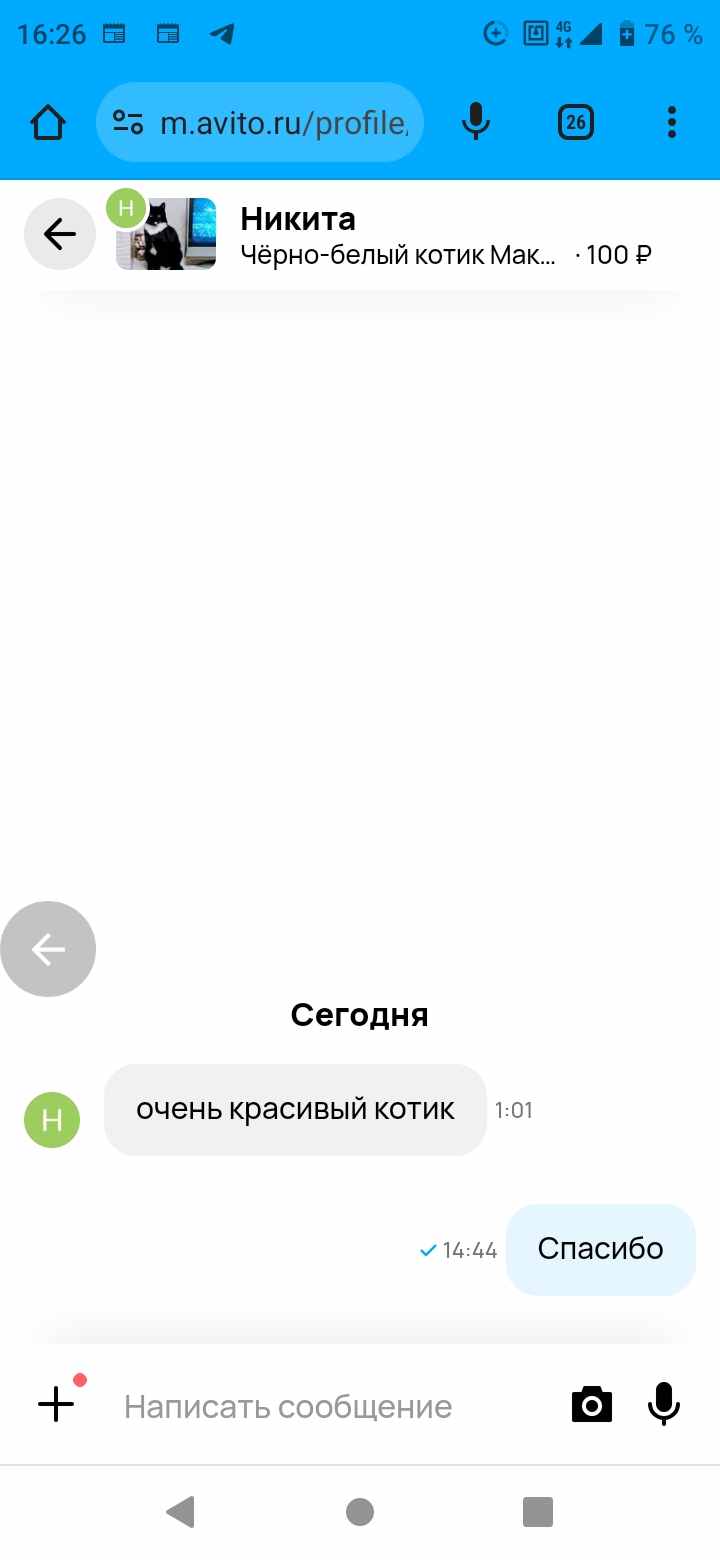Image resolution: width=720 pixels, height=1560 pixels.
Task: Start voice search in the browser
Action: pyautogui.click(x=475, y=123)
